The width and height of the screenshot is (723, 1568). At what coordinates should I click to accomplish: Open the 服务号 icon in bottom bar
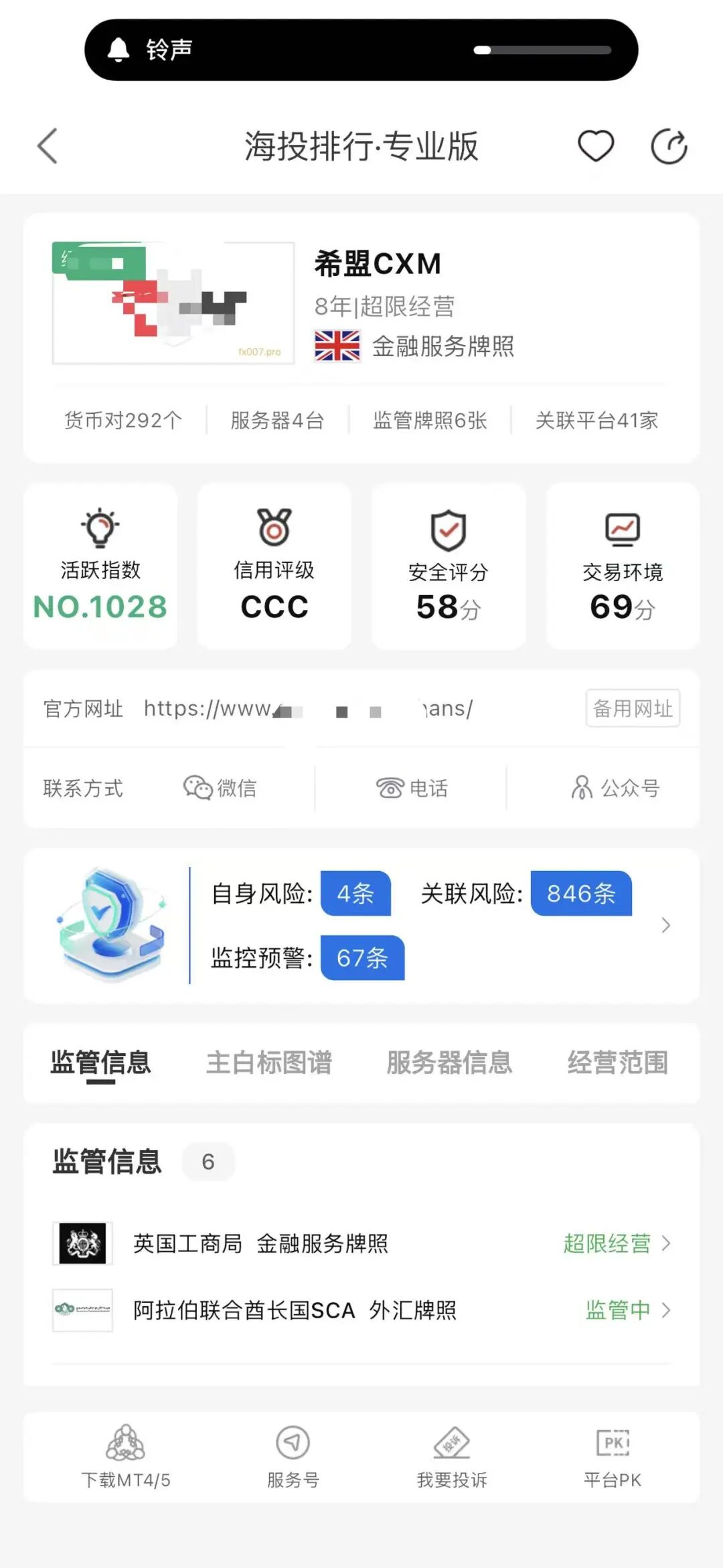(x=291, y=1456)
